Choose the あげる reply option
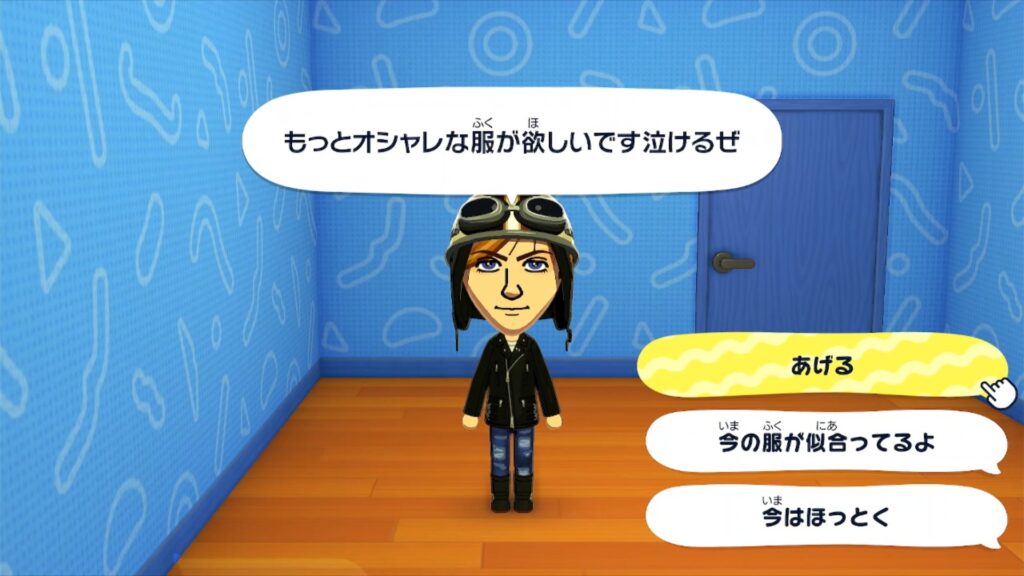 click(820, 366)
